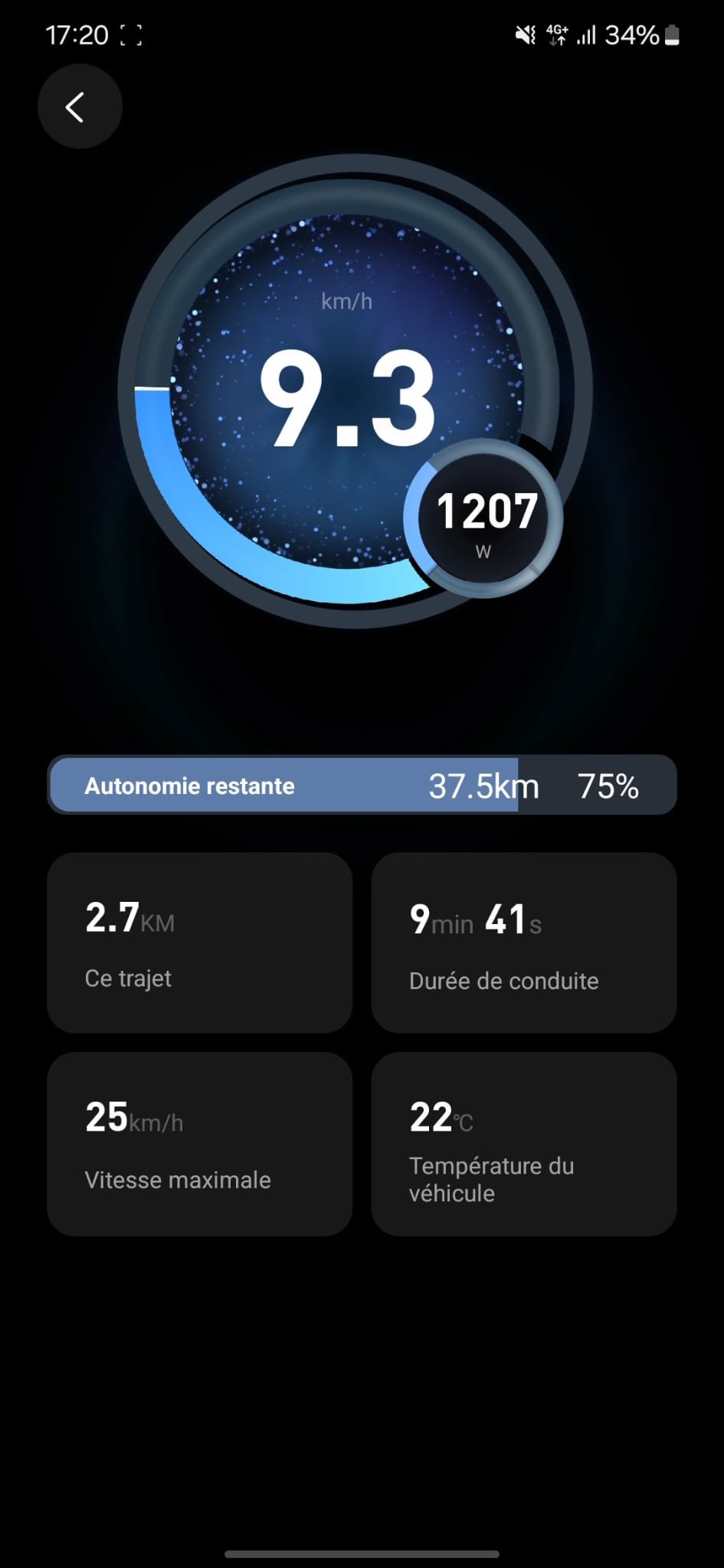Go back using the top-left arrow

(x=79, y=106)
